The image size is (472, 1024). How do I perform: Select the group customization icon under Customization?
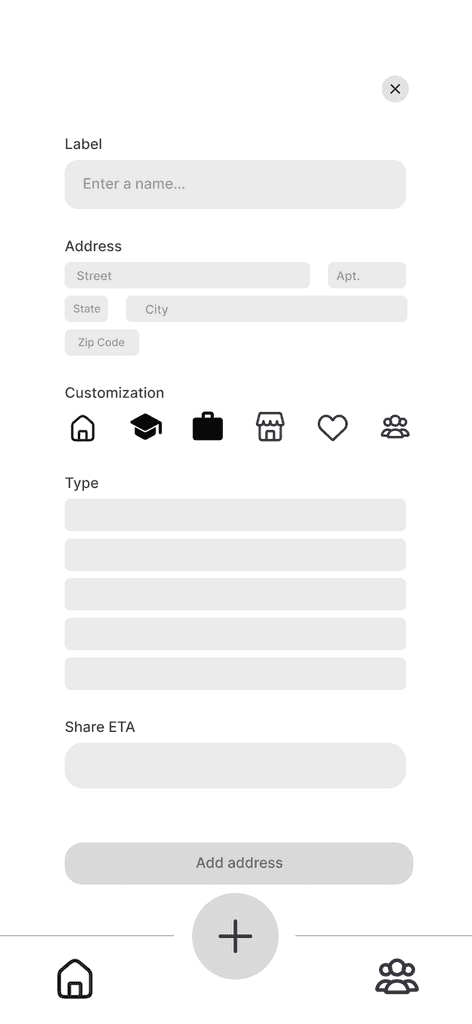(x=395, y=427)
